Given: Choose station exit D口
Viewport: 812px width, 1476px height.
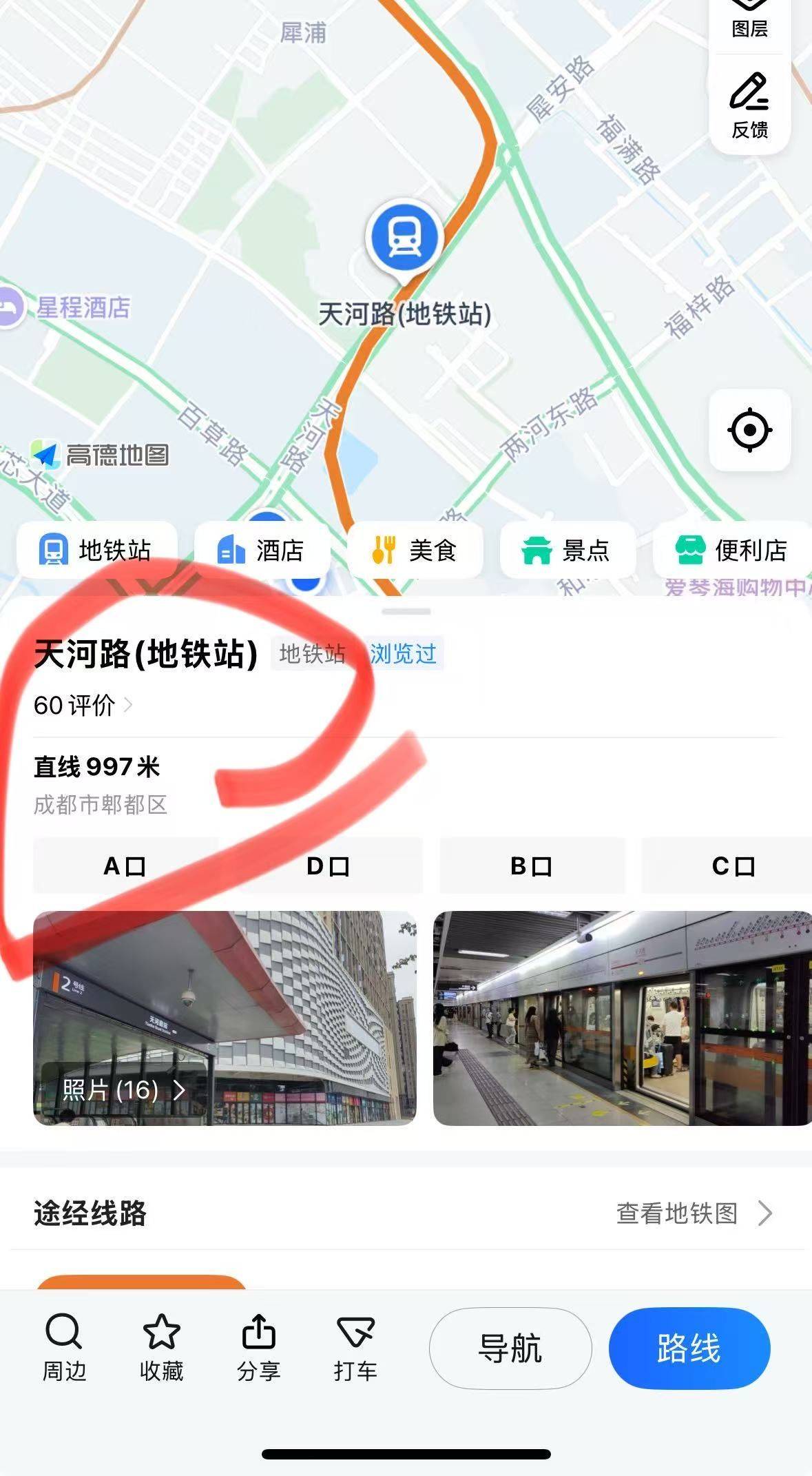Looking at the screenshot, I should tap(328, 865).
